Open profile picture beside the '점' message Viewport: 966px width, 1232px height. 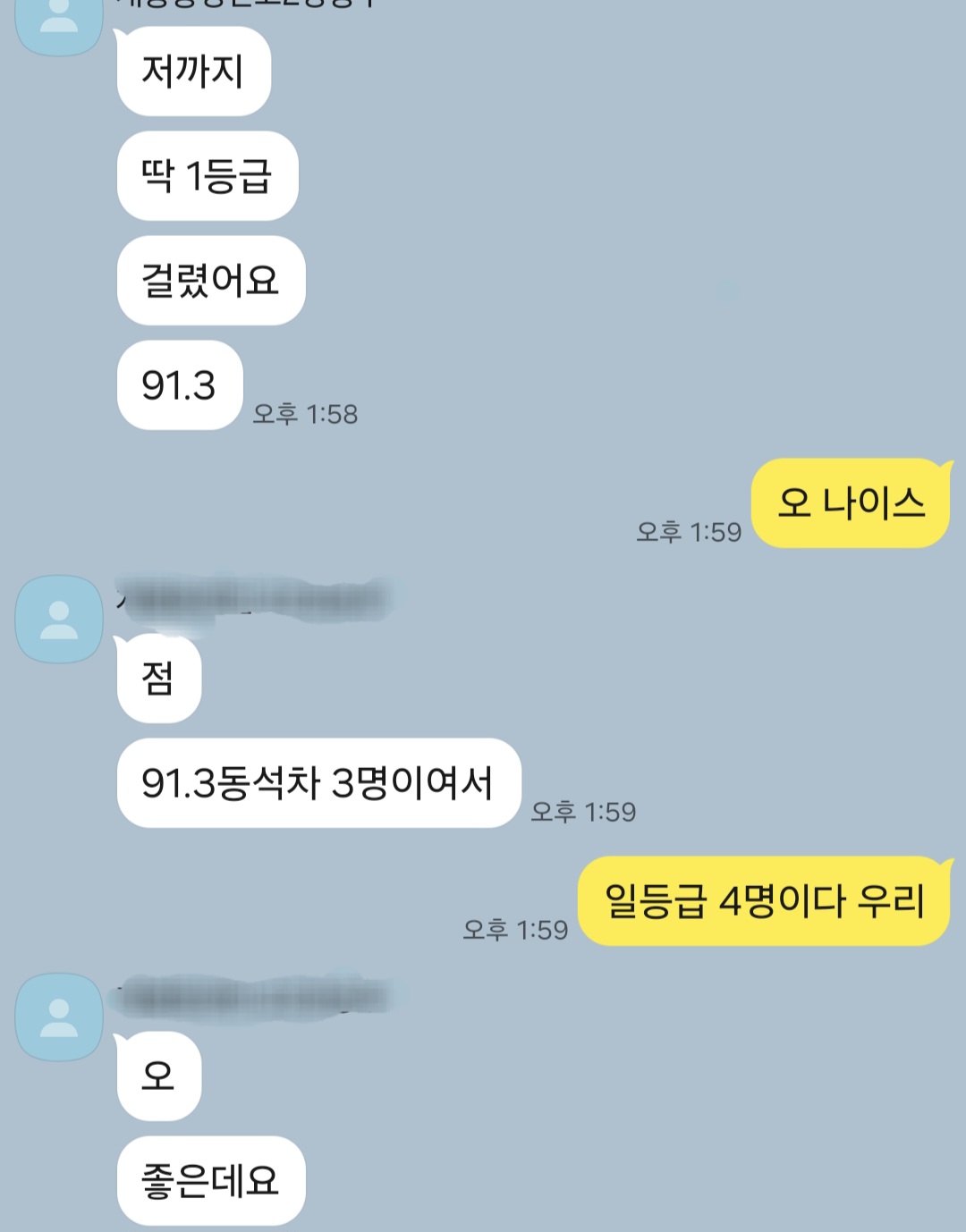(59, 619)
